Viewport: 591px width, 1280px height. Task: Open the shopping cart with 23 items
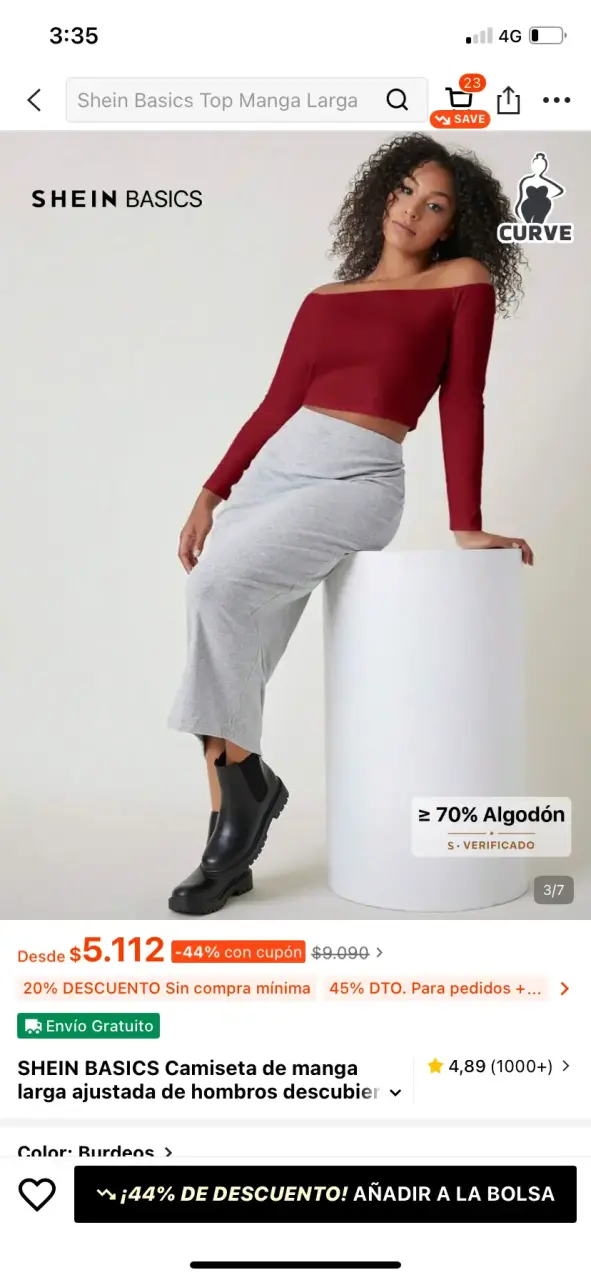pyautogui.click(x=460, y=101)
